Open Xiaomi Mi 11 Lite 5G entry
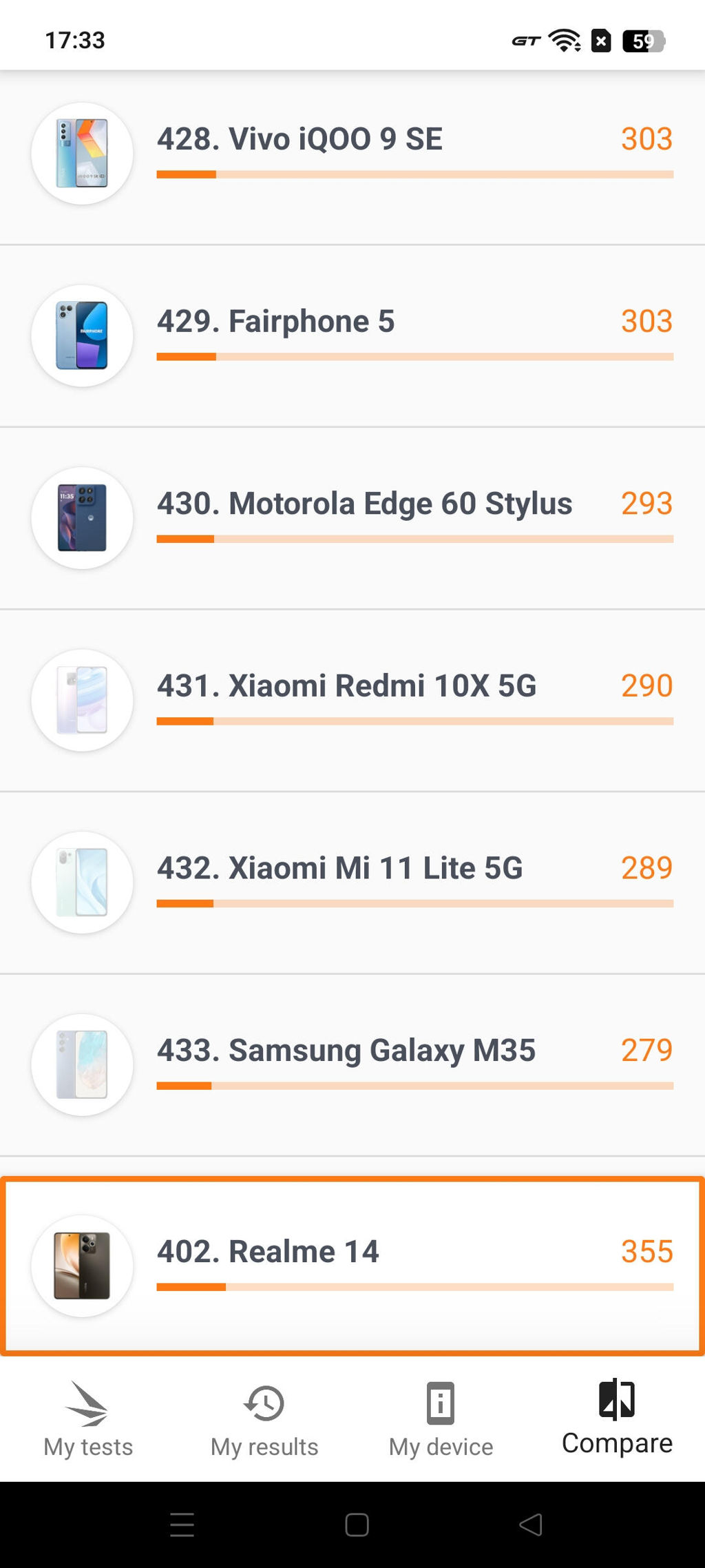 pos(352,883)
